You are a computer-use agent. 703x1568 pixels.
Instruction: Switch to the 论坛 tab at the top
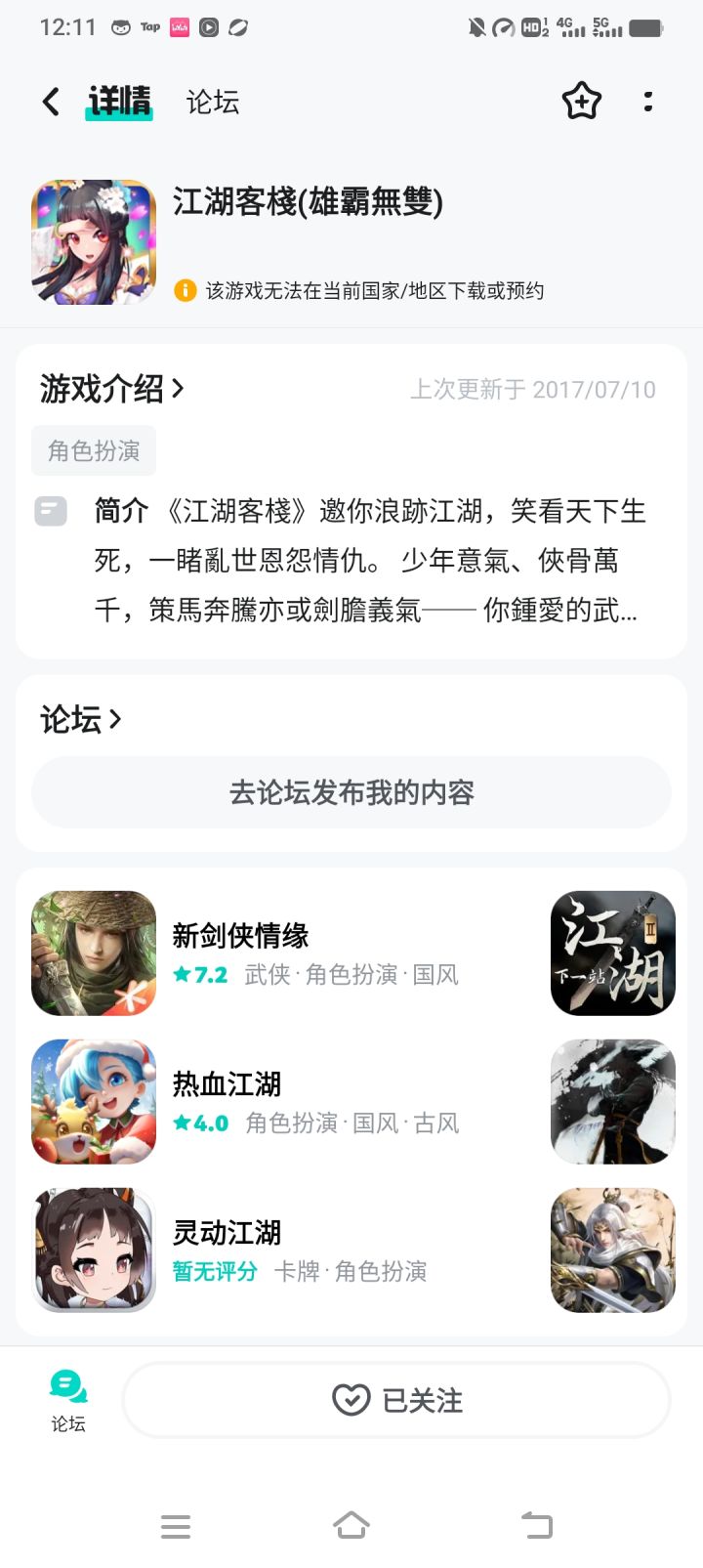point(212,103)
